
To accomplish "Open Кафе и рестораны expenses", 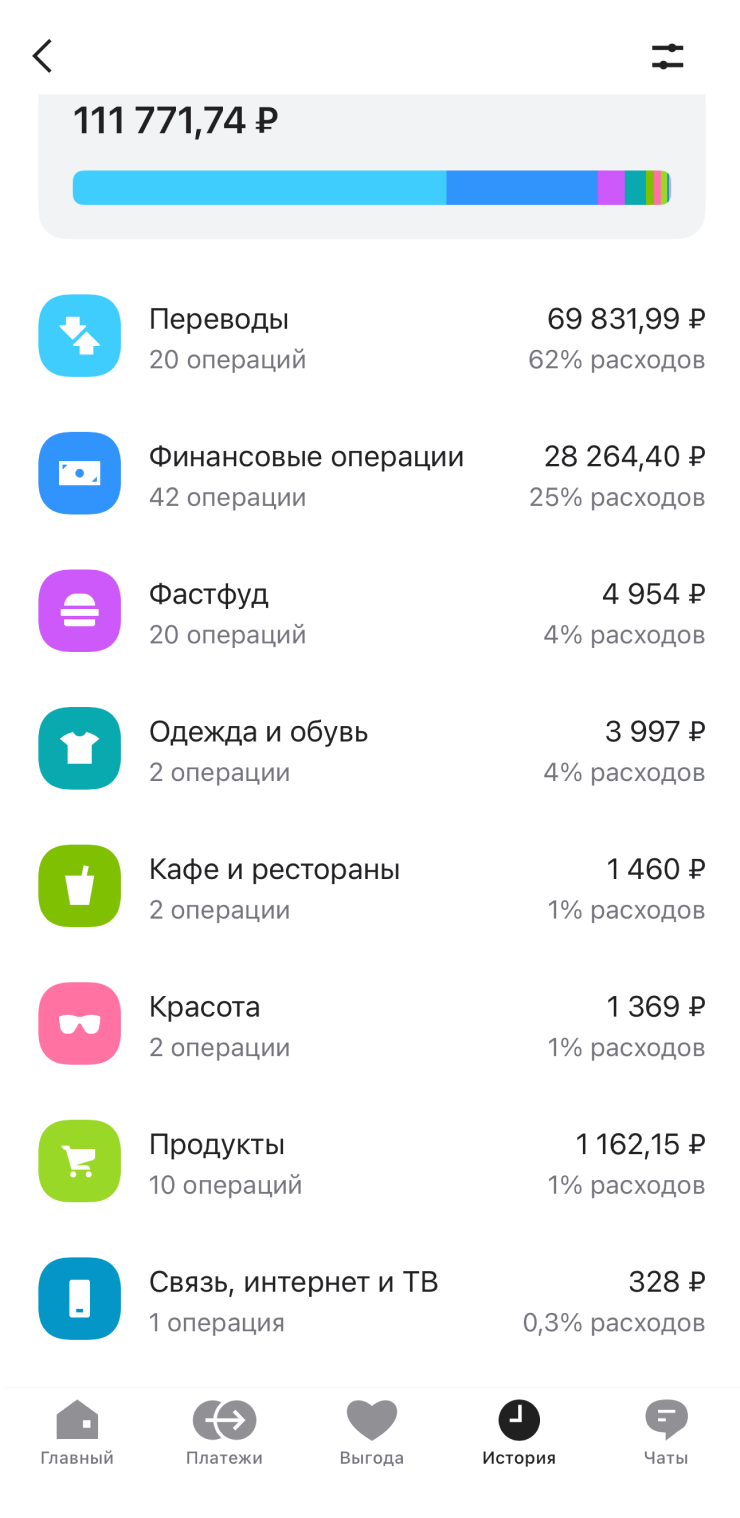I will point(371,887).
